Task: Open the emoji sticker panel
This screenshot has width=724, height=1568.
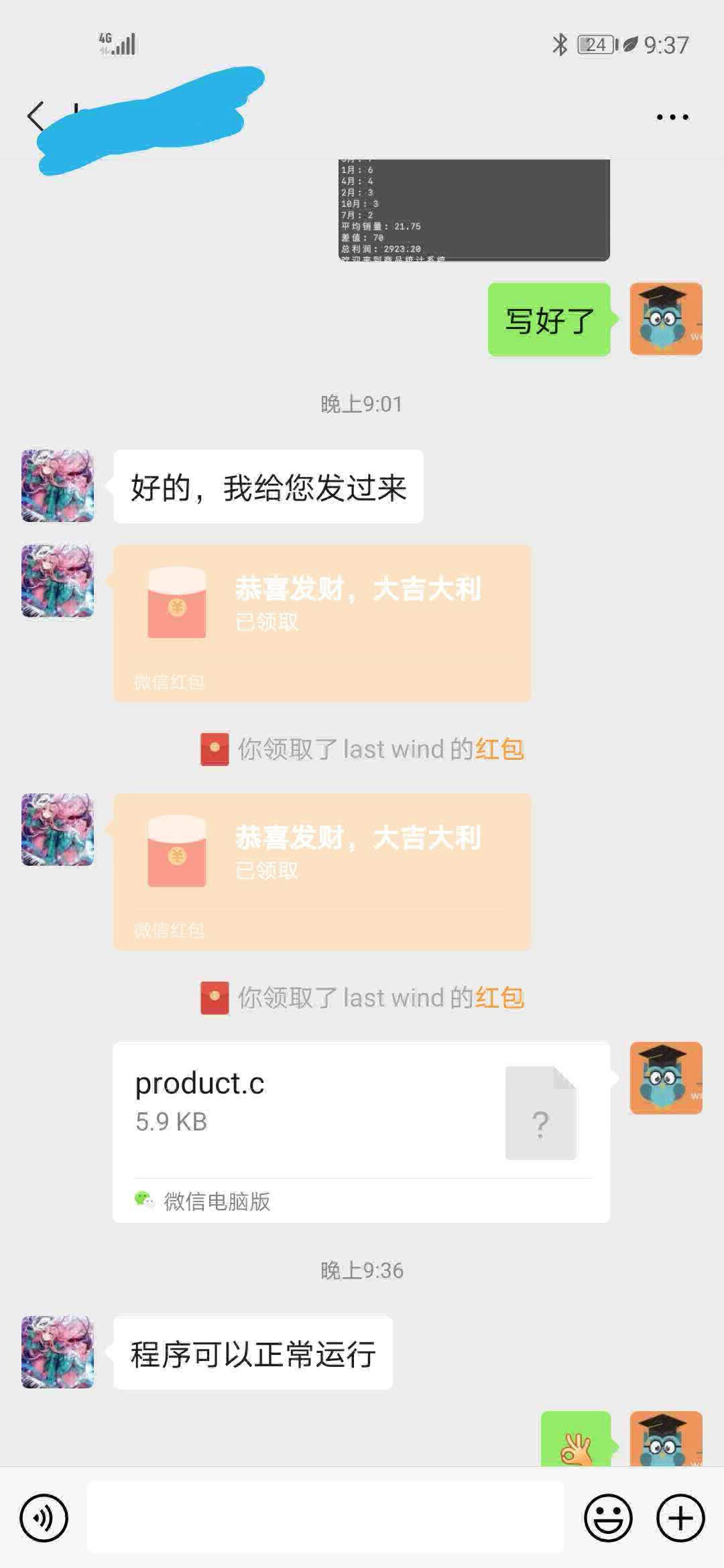Action: 608,1518
